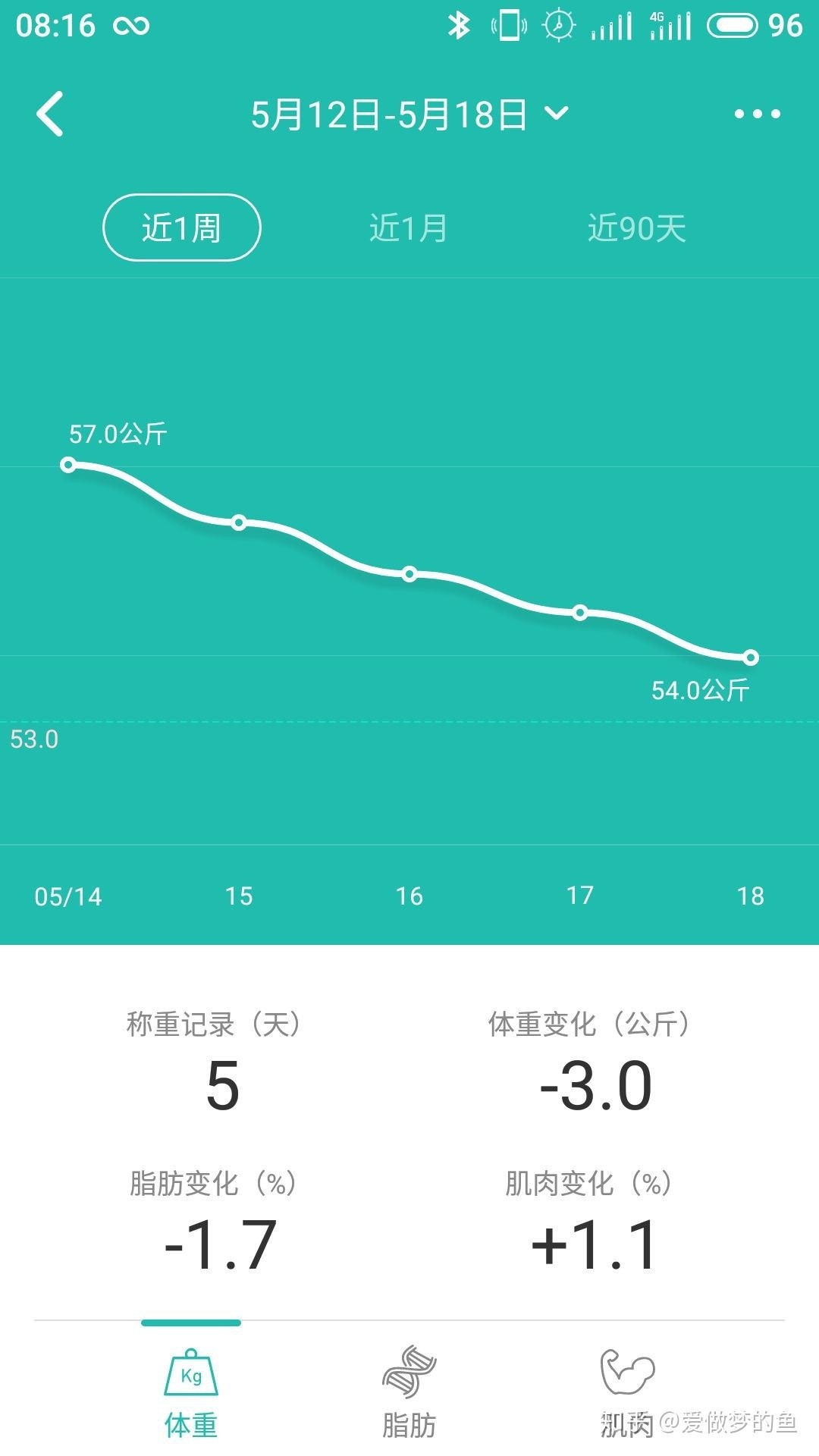
Task: Tap the 05/14 data point at 57.0公斤
Action: click(68, 464)
